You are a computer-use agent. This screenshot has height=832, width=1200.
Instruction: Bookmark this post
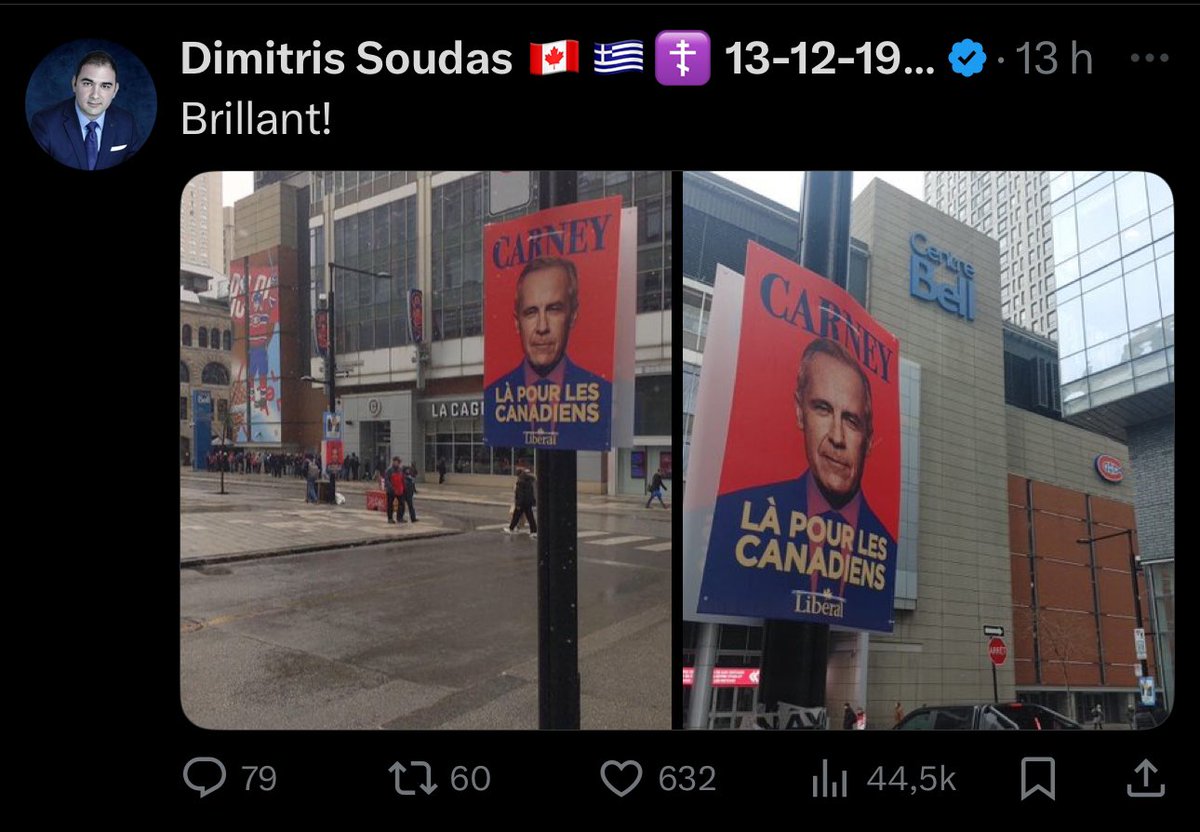pos(1038,778)
